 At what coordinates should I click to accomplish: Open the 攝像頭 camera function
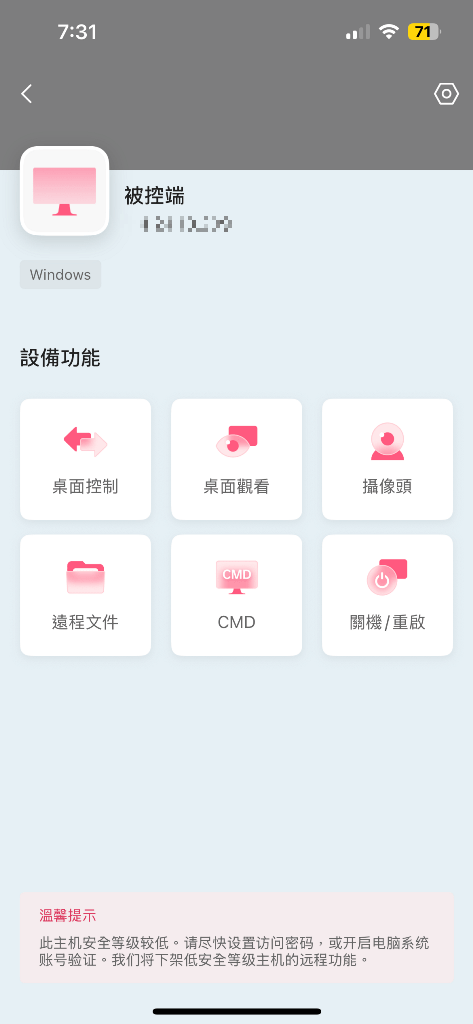pos(387,459)
